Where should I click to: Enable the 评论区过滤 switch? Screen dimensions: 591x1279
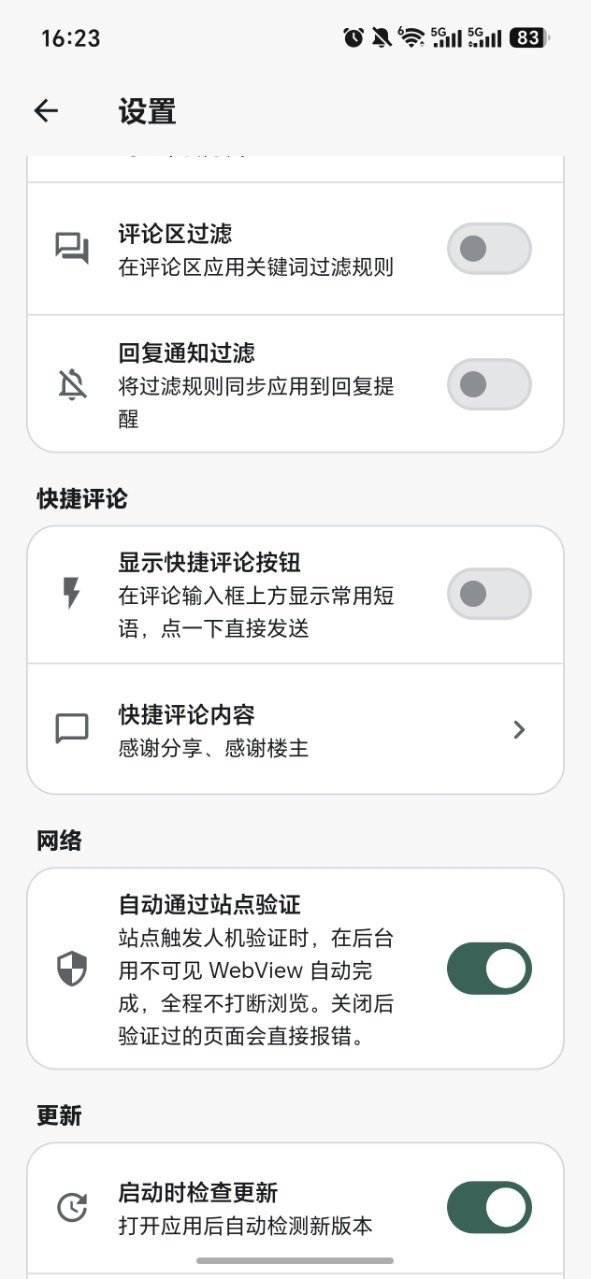(x=489, y=249)
